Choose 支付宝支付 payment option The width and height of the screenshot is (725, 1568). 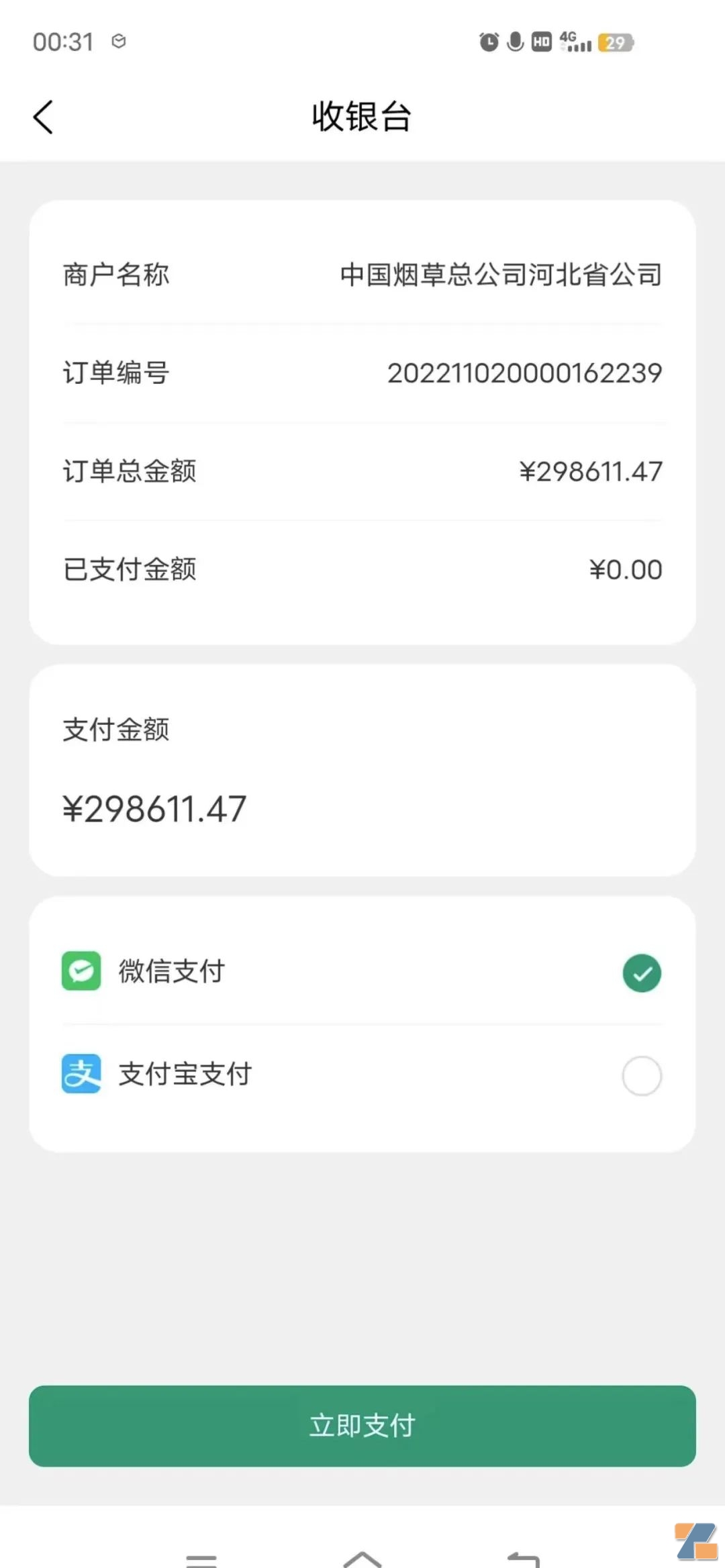642,1075
